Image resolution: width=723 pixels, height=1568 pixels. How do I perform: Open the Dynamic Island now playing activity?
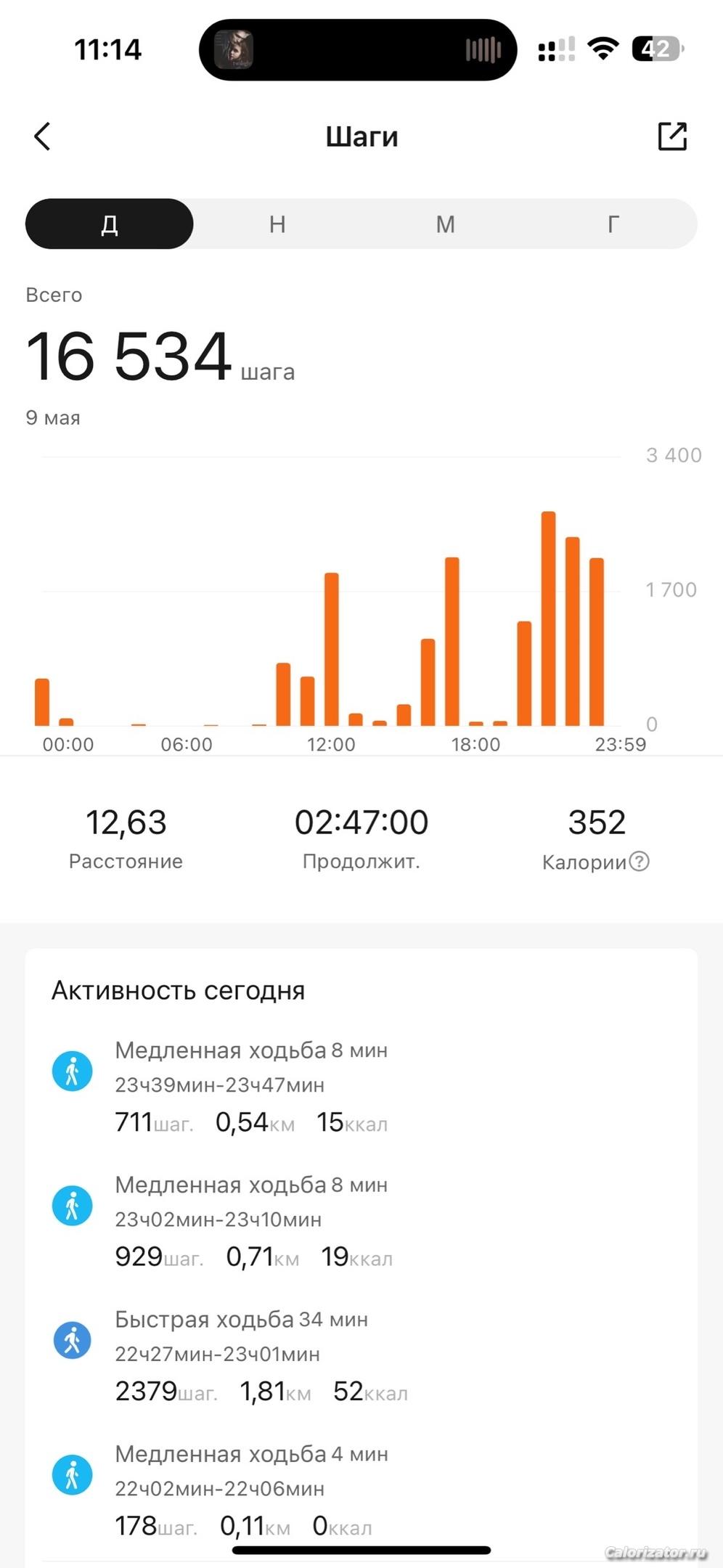coord(358,49)
